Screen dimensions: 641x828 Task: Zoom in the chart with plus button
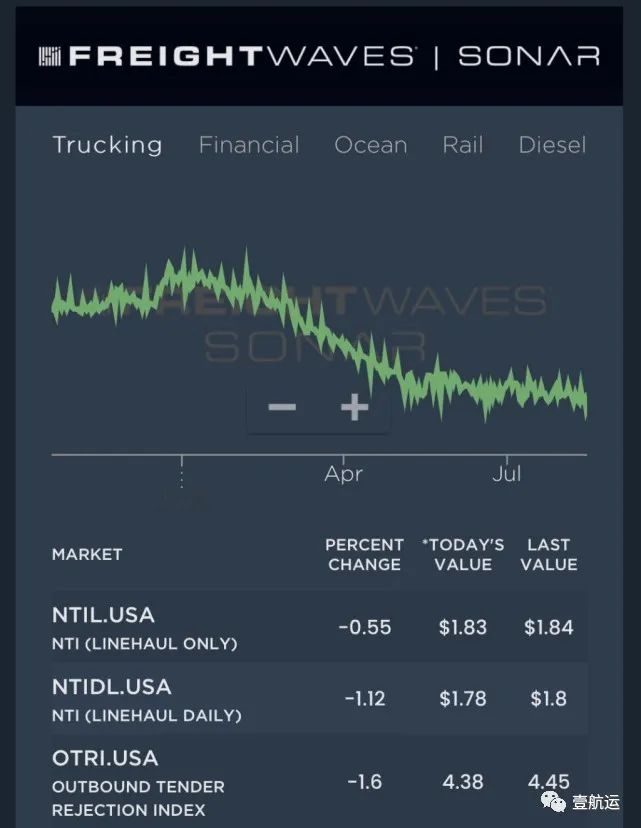(354, 407)
